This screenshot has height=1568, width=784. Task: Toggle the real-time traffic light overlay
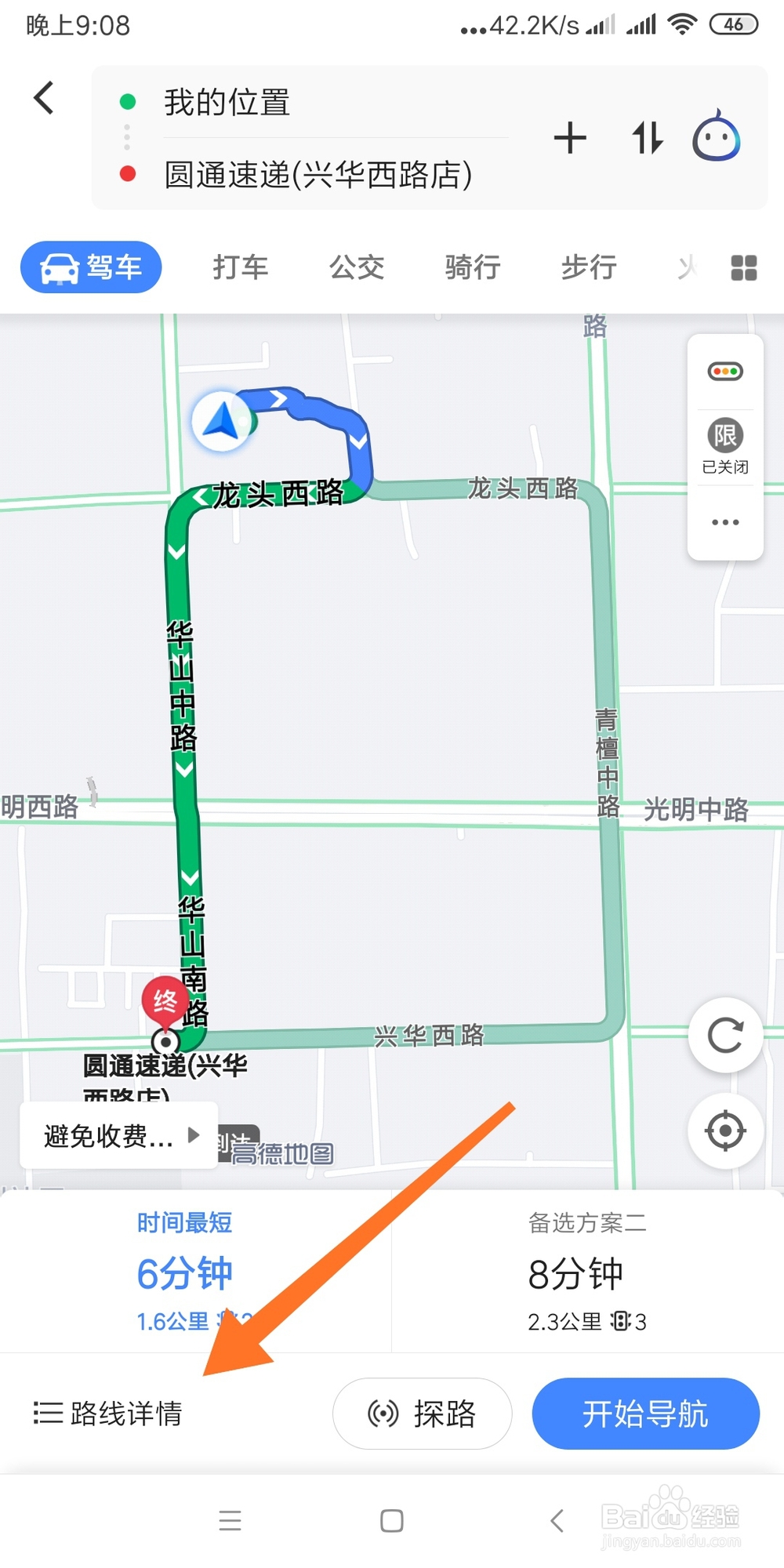(x=724, y=371)
